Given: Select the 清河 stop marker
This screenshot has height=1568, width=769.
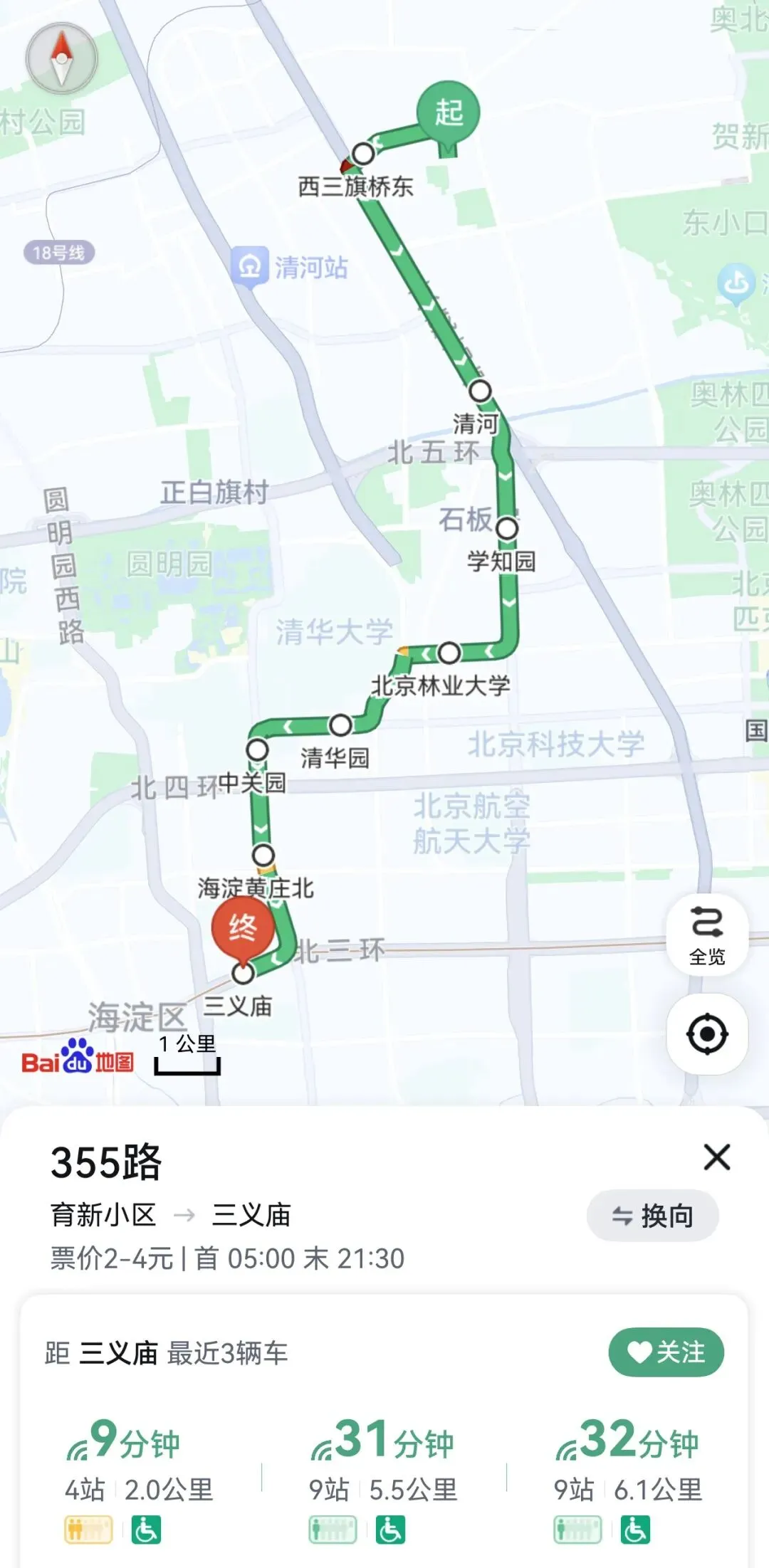Looking at the screenshot, I should pos(480,391).
